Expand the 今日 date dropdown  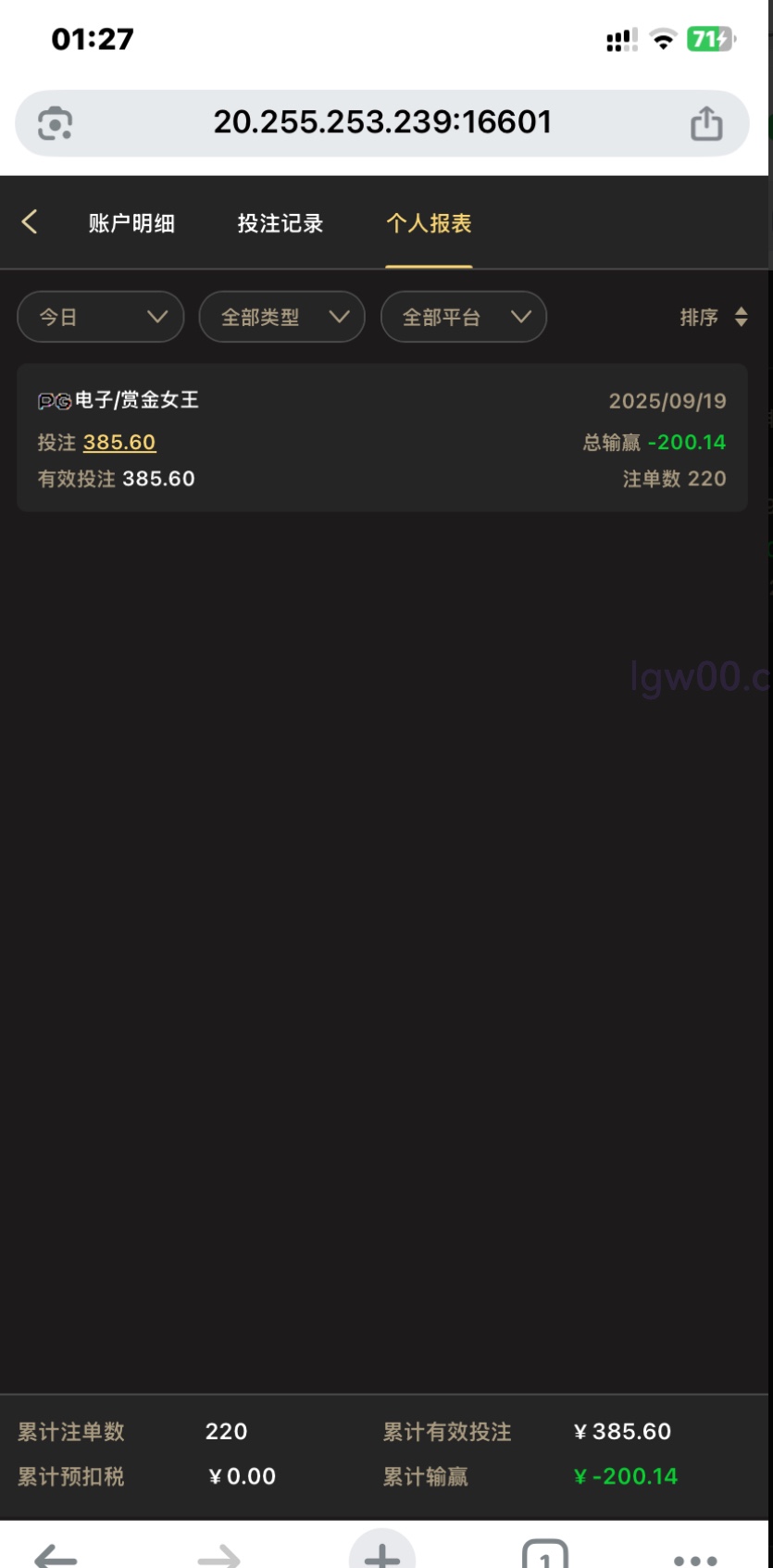pyautogui.click(x=101, y=317)
